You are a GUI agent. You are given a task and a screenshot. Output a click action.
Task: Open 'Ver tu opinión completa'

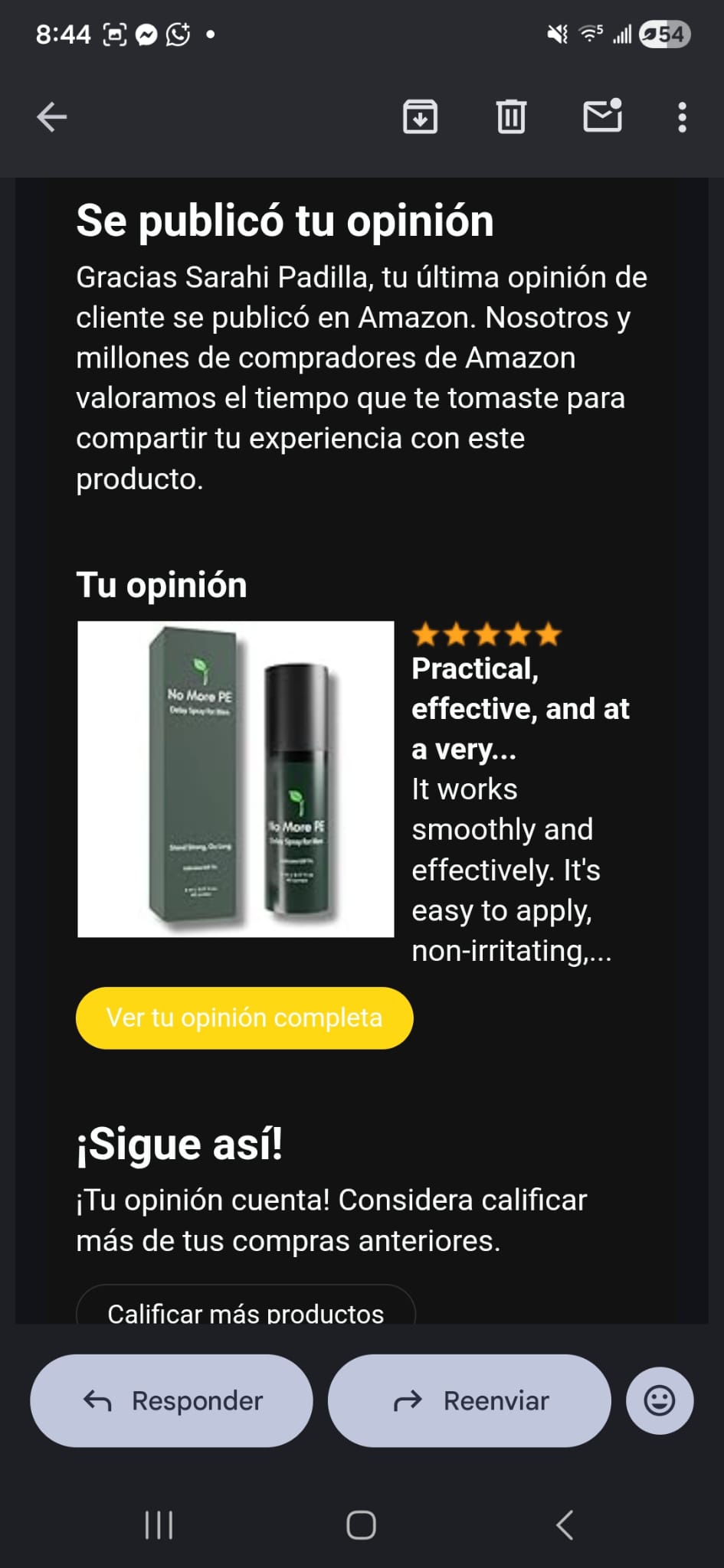(x=244, y=1018)
